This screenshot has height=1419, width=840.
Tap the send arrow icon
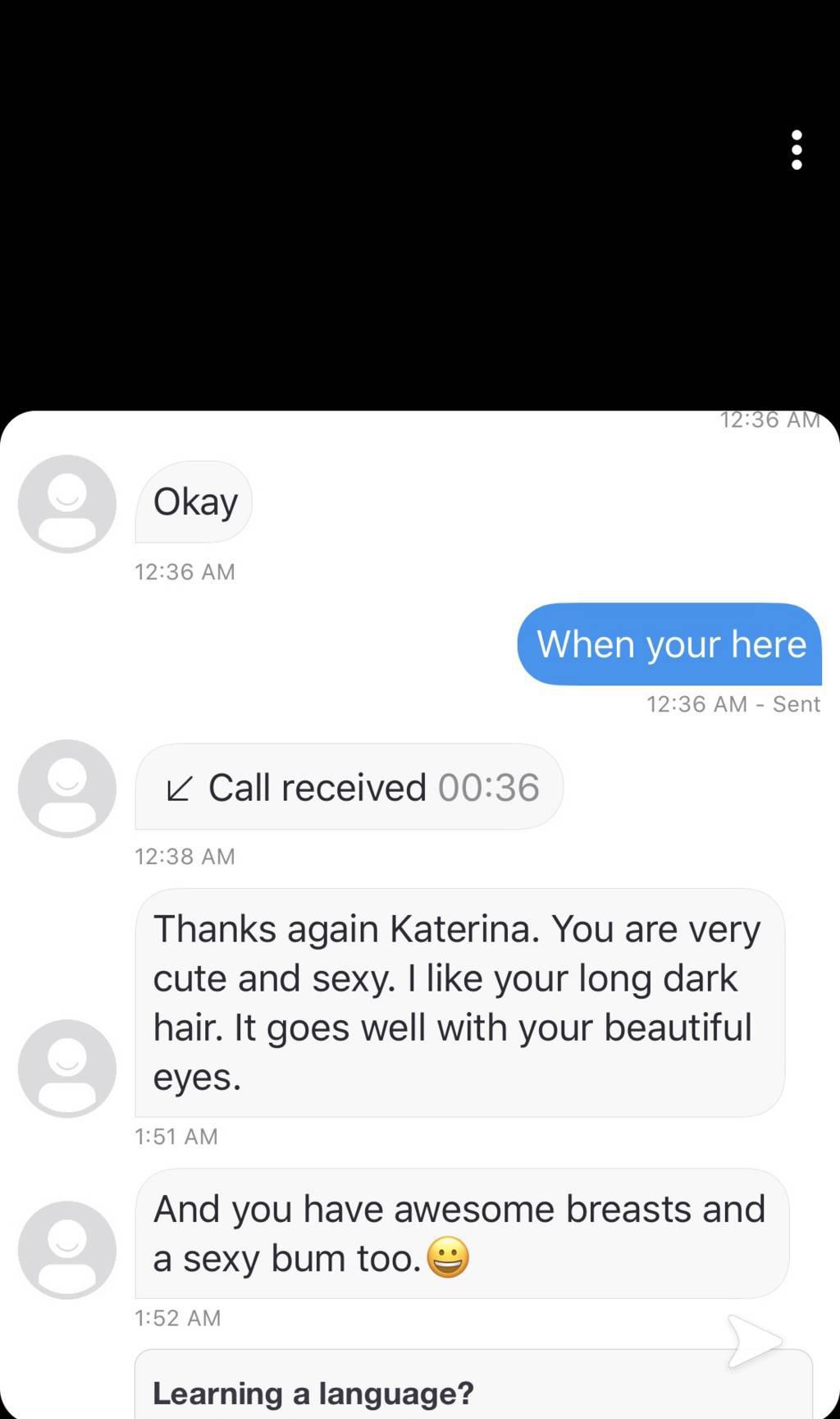[x=753, y=1342]
